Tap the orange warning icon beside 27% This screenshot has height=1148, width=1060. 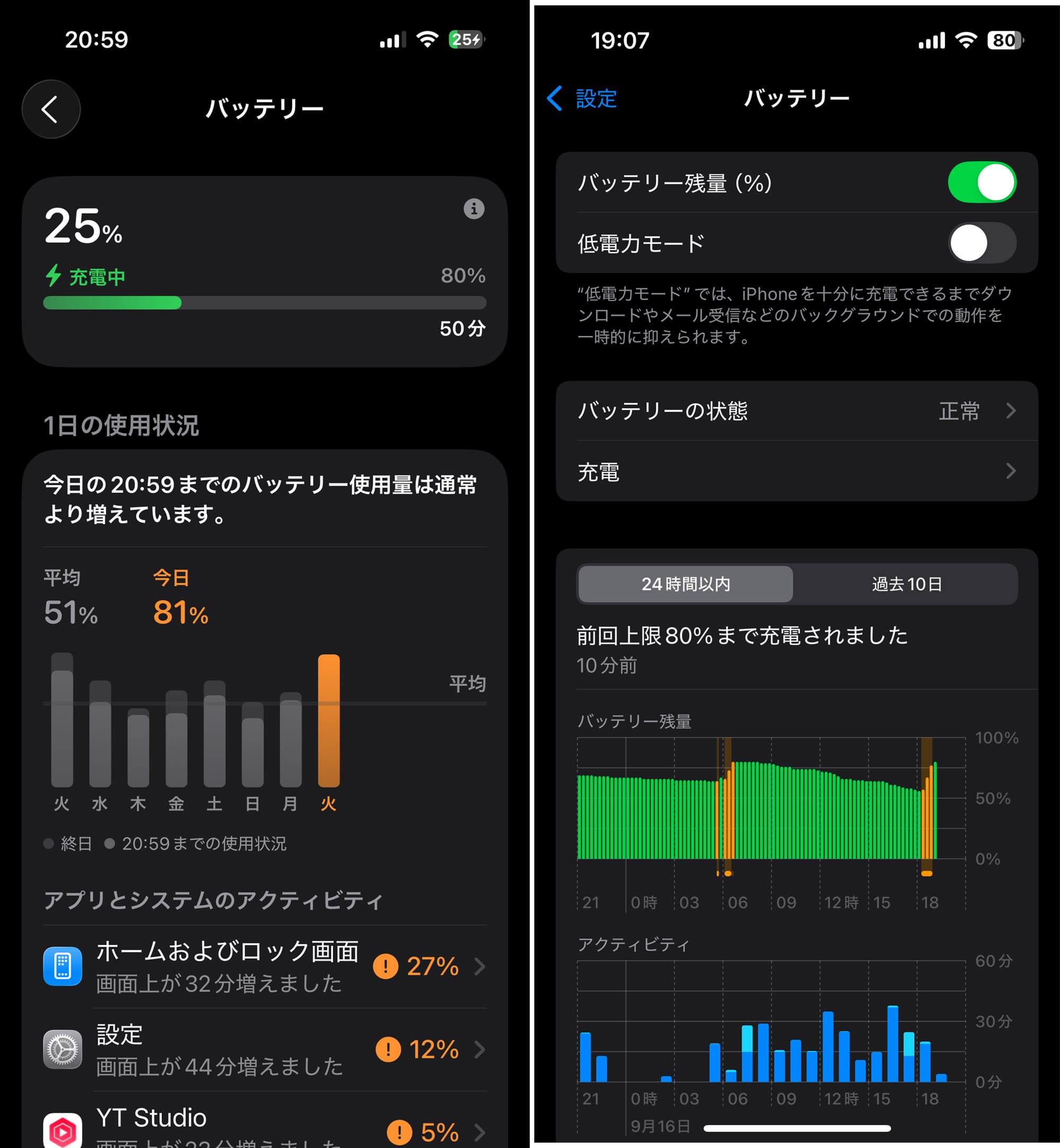click(x=385, y=967)
